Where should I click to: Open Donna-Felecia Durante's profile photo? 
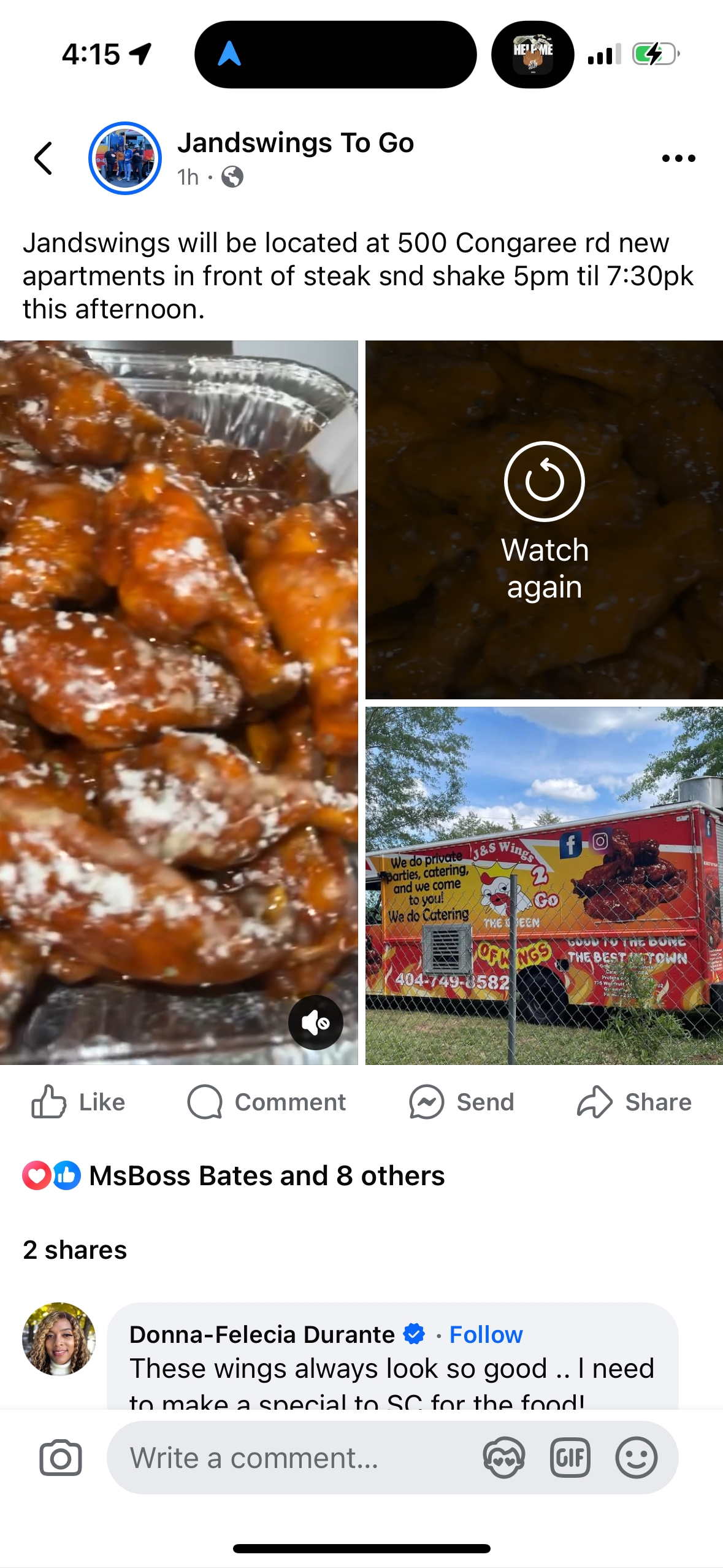click(x=59, y=1339)
